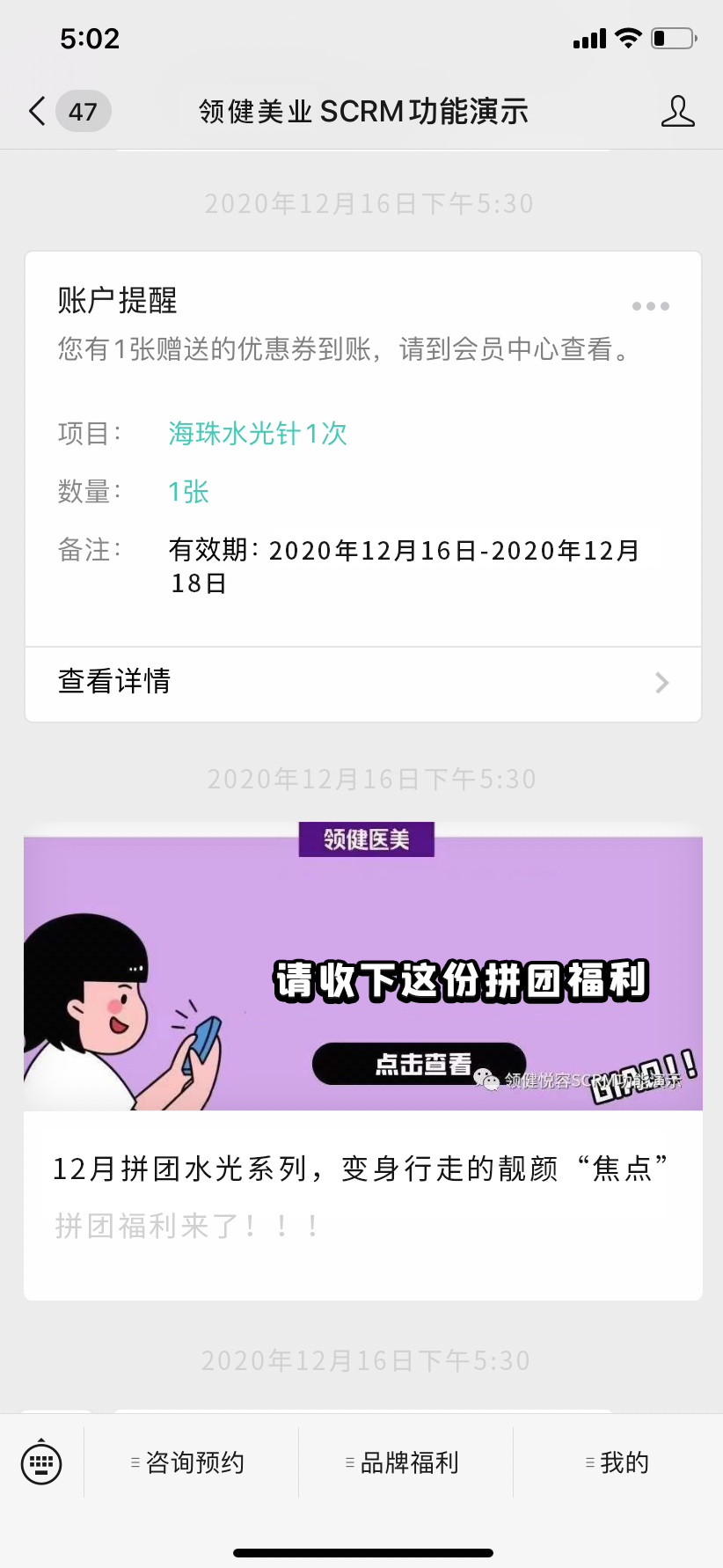
Task: Open the 咨询预约 menu
Action: [x=192, y=1462]
